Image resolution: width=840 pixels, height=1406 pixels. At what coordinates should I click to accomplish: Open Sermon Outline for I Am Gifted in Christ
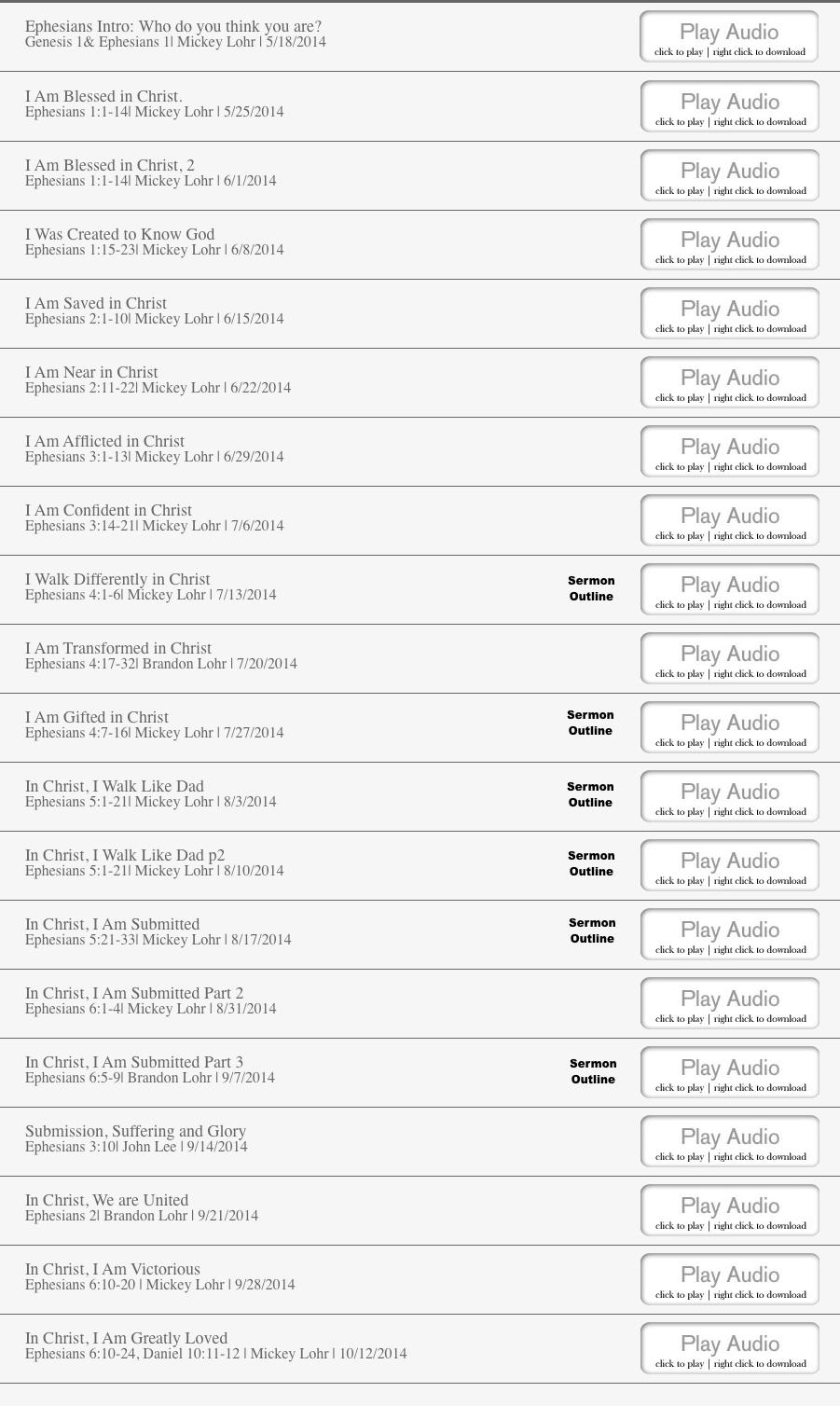click(590, 723)
